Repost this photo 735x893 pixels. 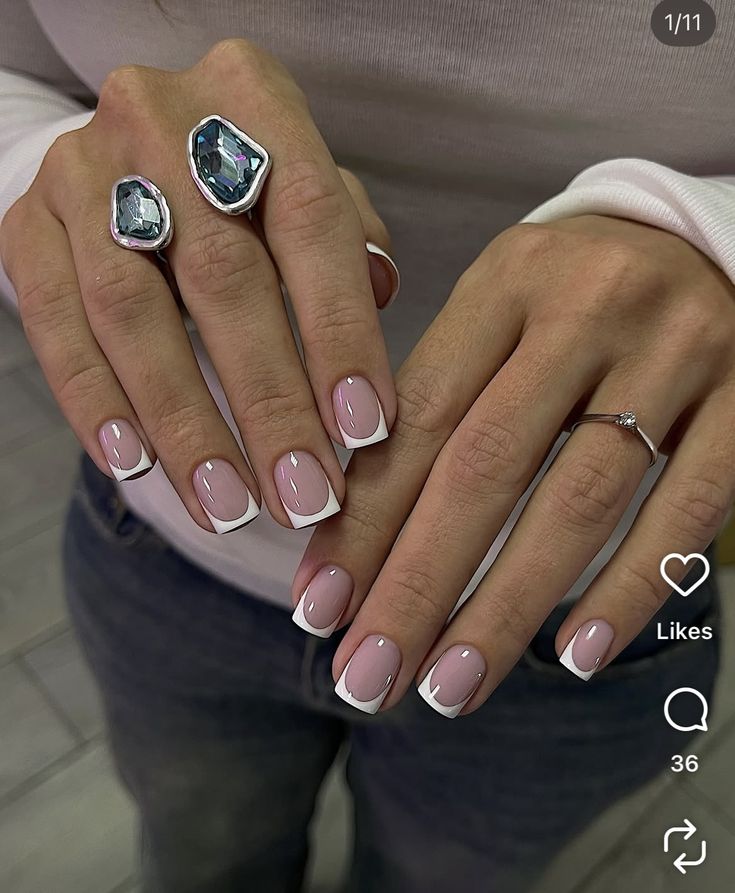coord(685,846)
